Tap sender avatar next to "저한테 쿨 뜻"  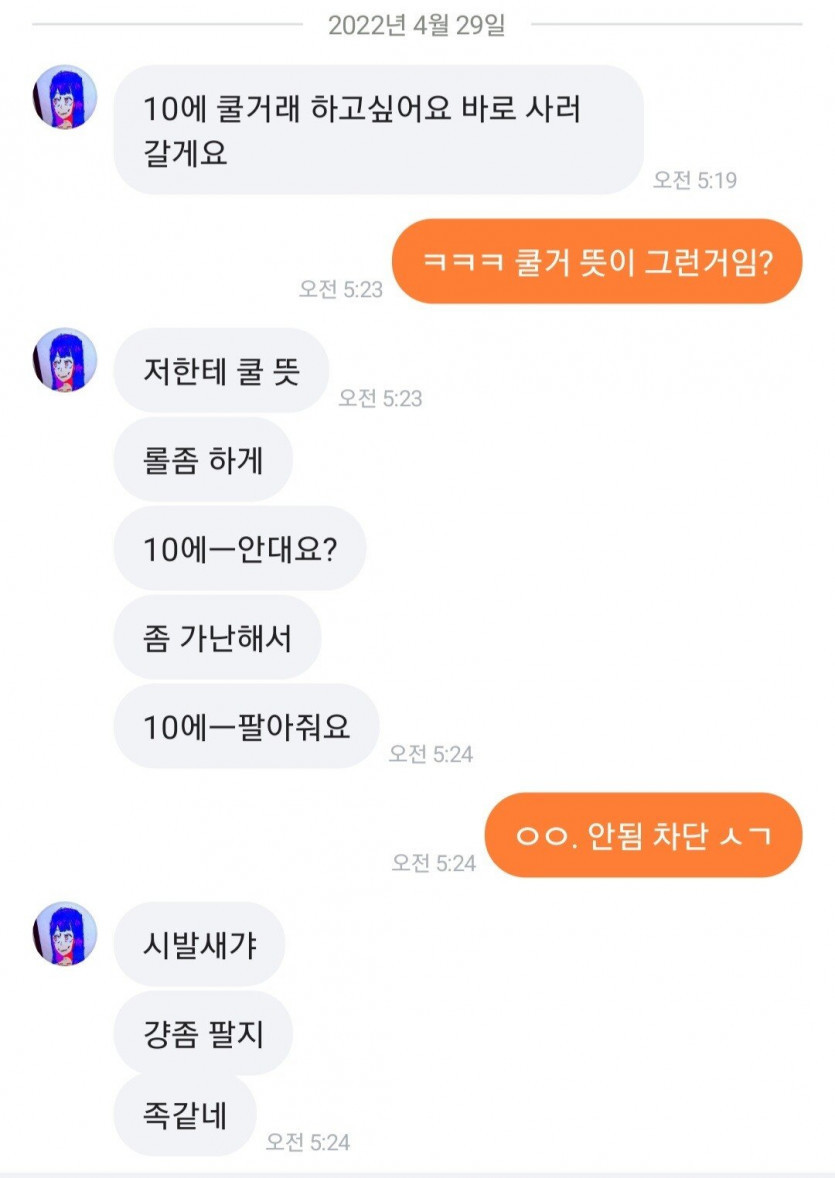click(65, 360)
